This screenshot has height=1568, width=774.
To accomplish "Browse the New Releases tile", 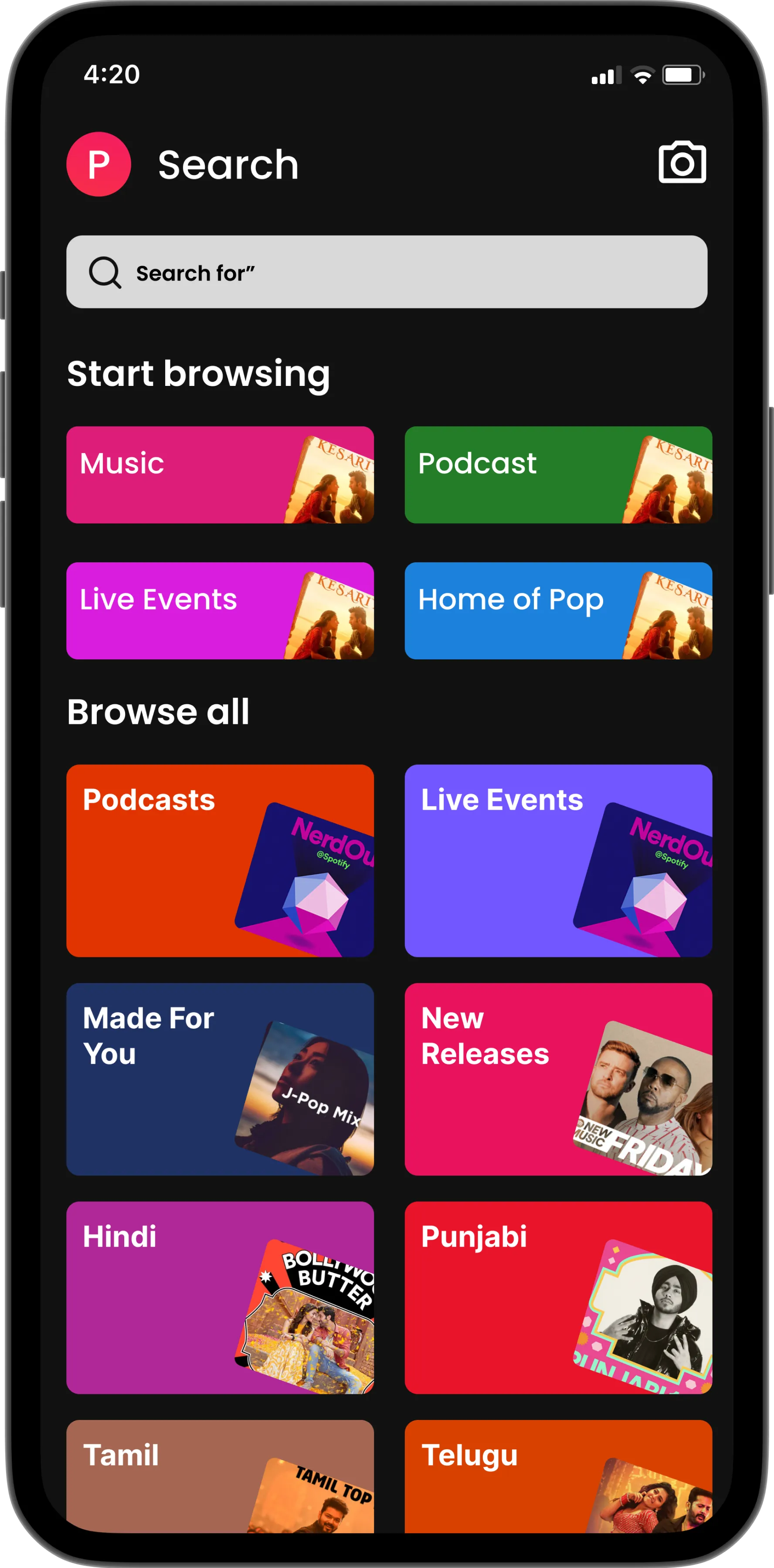I will [x=558, y=1079].
